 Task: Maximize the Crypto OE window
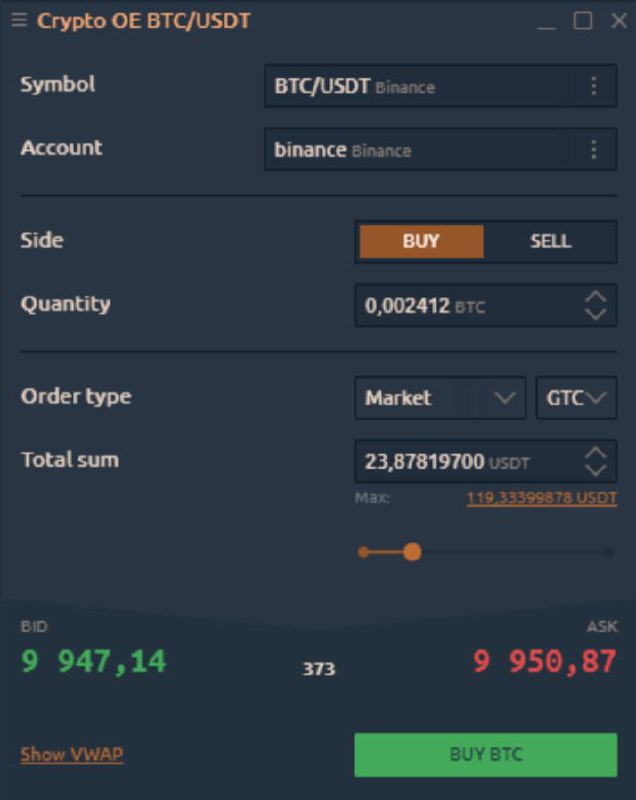tap(583, 21)
